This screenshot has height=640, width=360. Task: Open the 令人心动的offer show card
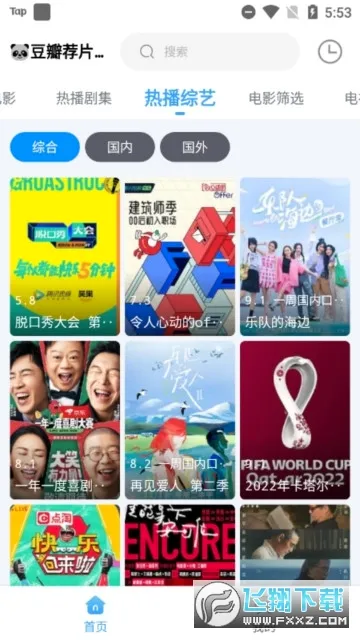(x=180, y=256)
